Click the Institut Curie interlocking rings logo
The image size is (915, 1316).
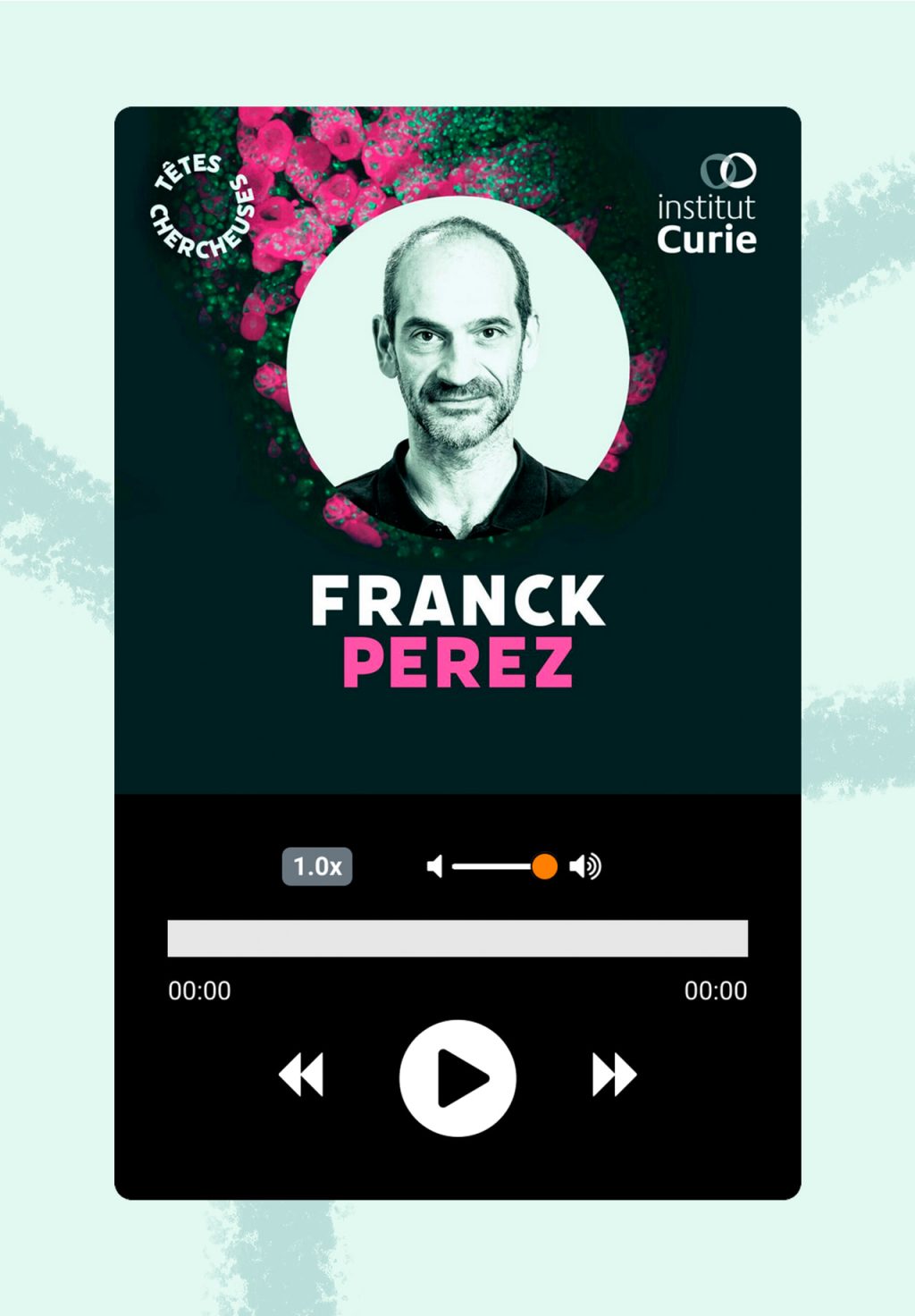click(729, 167)
